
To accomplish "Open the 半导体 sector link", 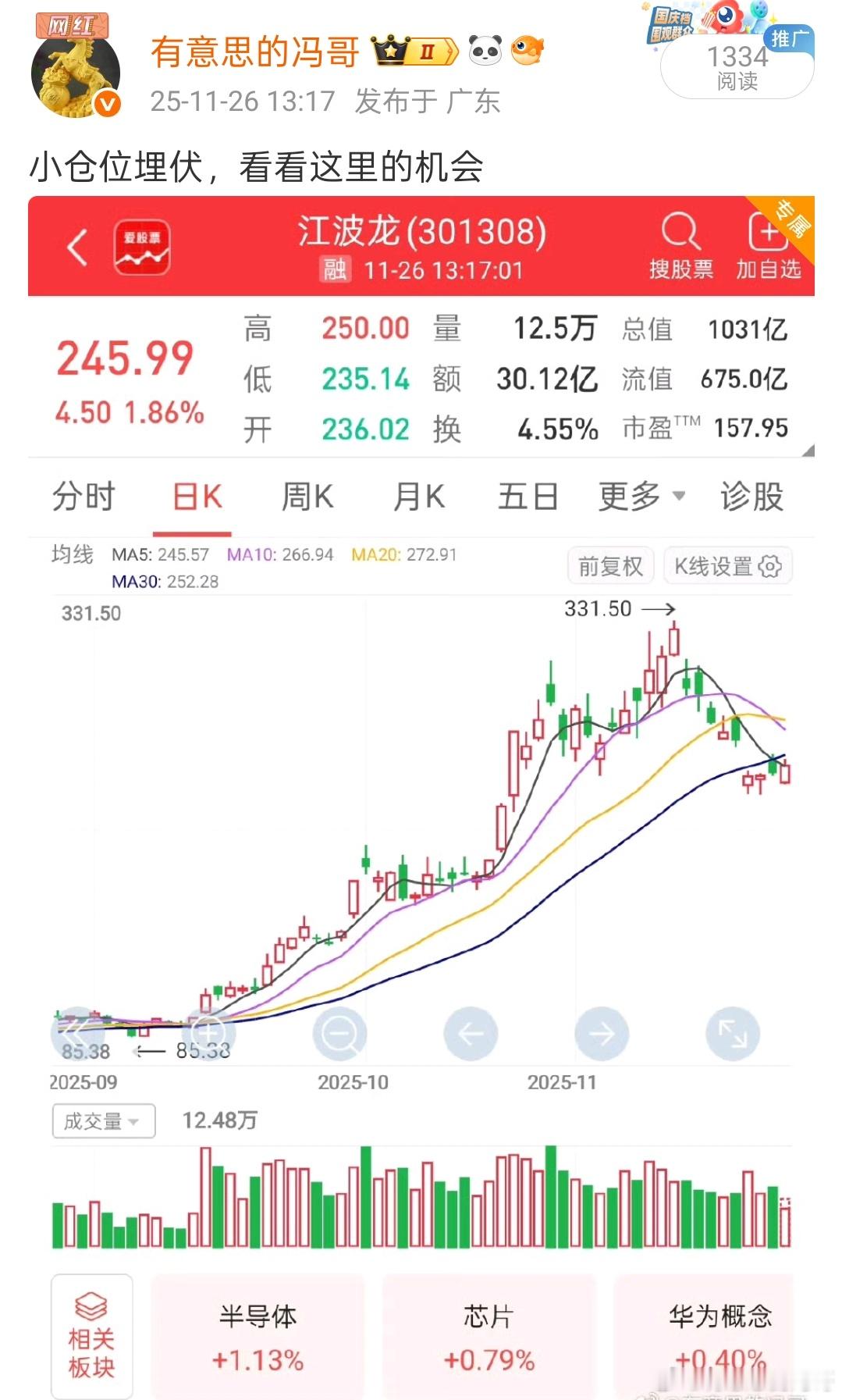I will click(258, 1333).
